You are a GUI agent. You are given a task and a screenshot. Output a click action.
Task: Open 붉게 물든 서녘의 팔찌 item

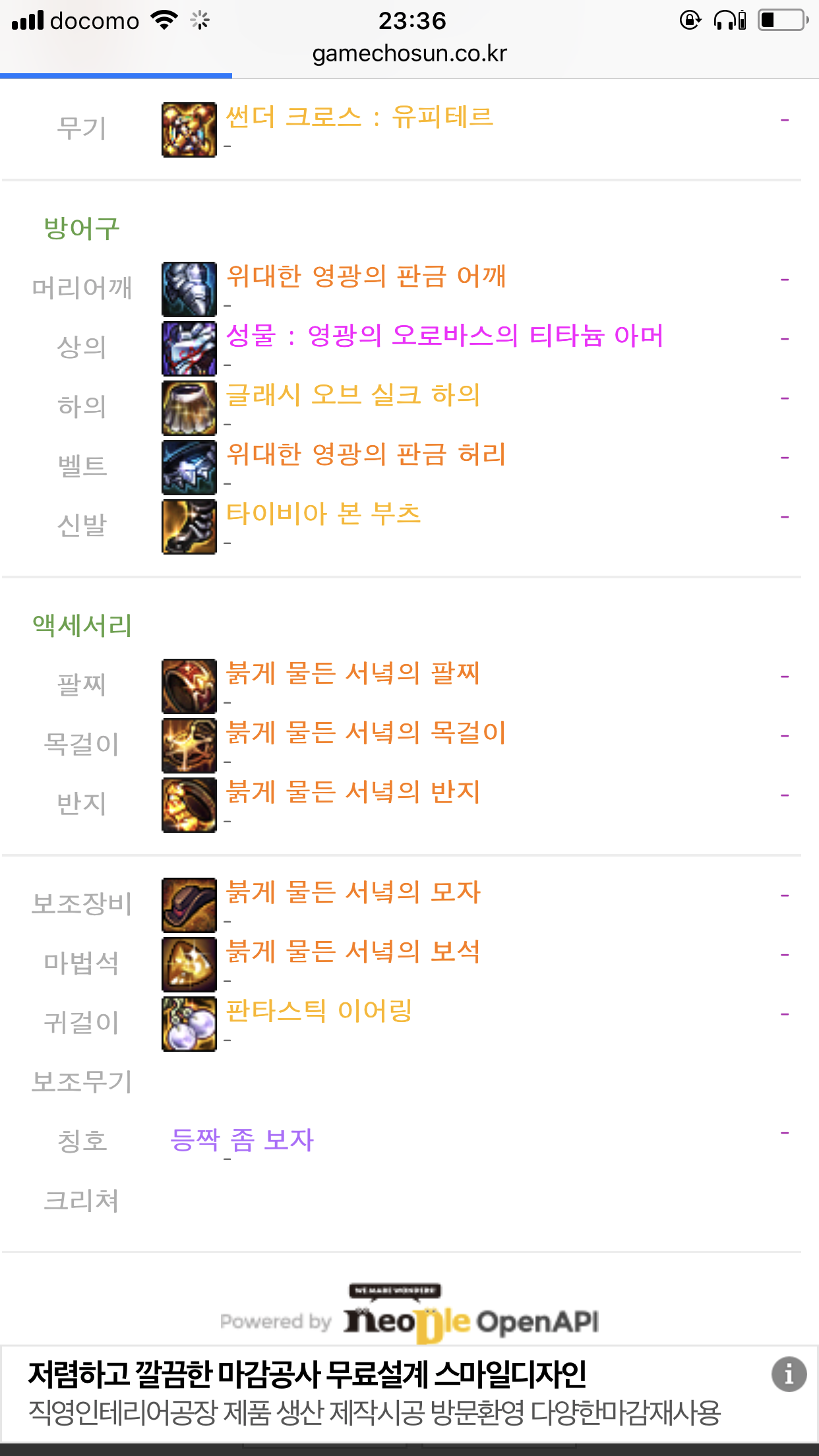(353, 673)
